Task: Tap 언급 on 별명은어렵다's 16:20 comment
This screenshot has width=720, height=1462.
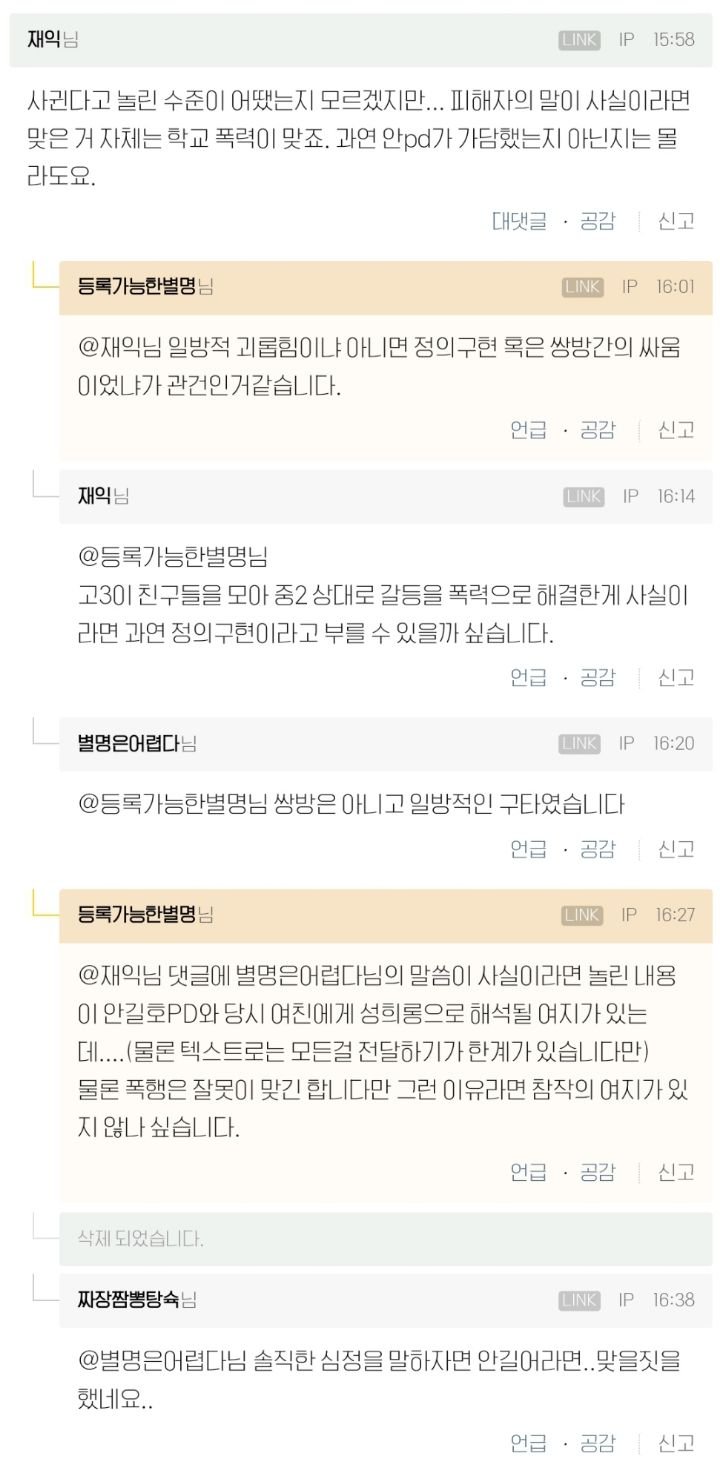Action: [x=529, y=849]
